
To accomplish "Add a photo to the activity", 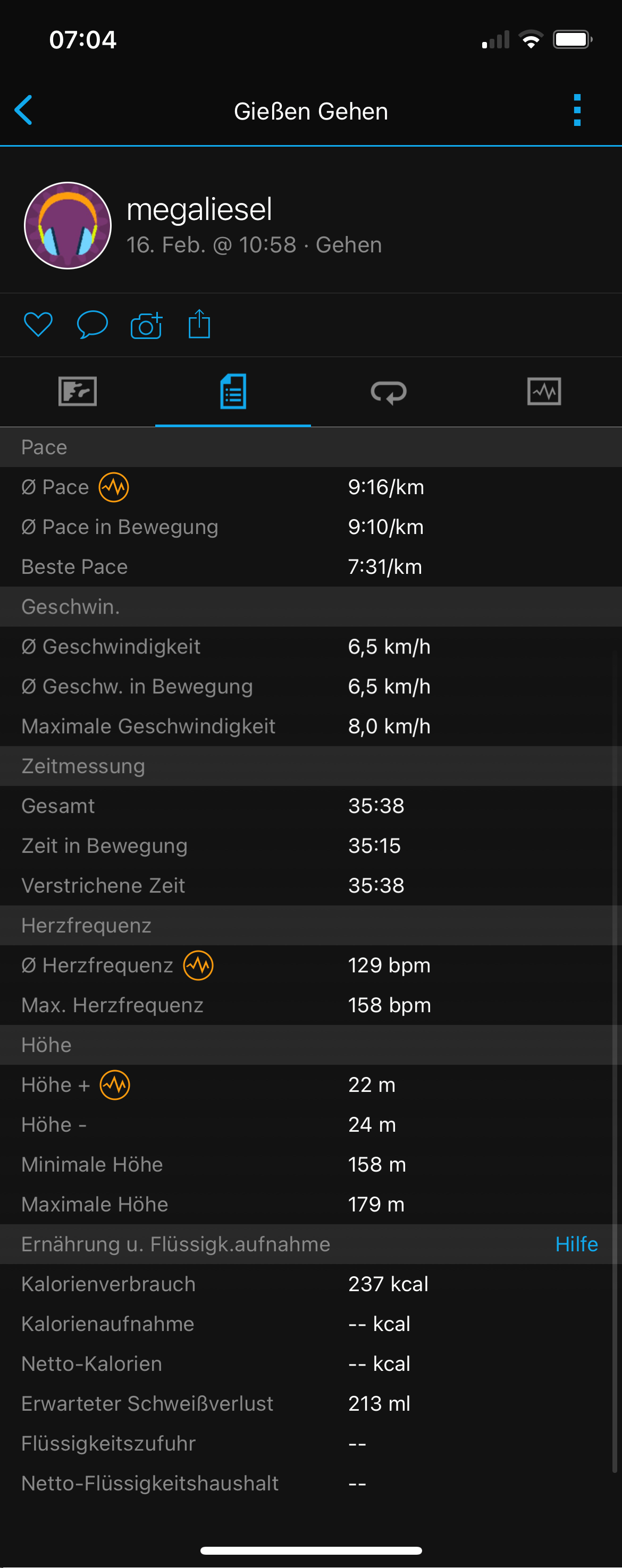I will coord(146,325).
